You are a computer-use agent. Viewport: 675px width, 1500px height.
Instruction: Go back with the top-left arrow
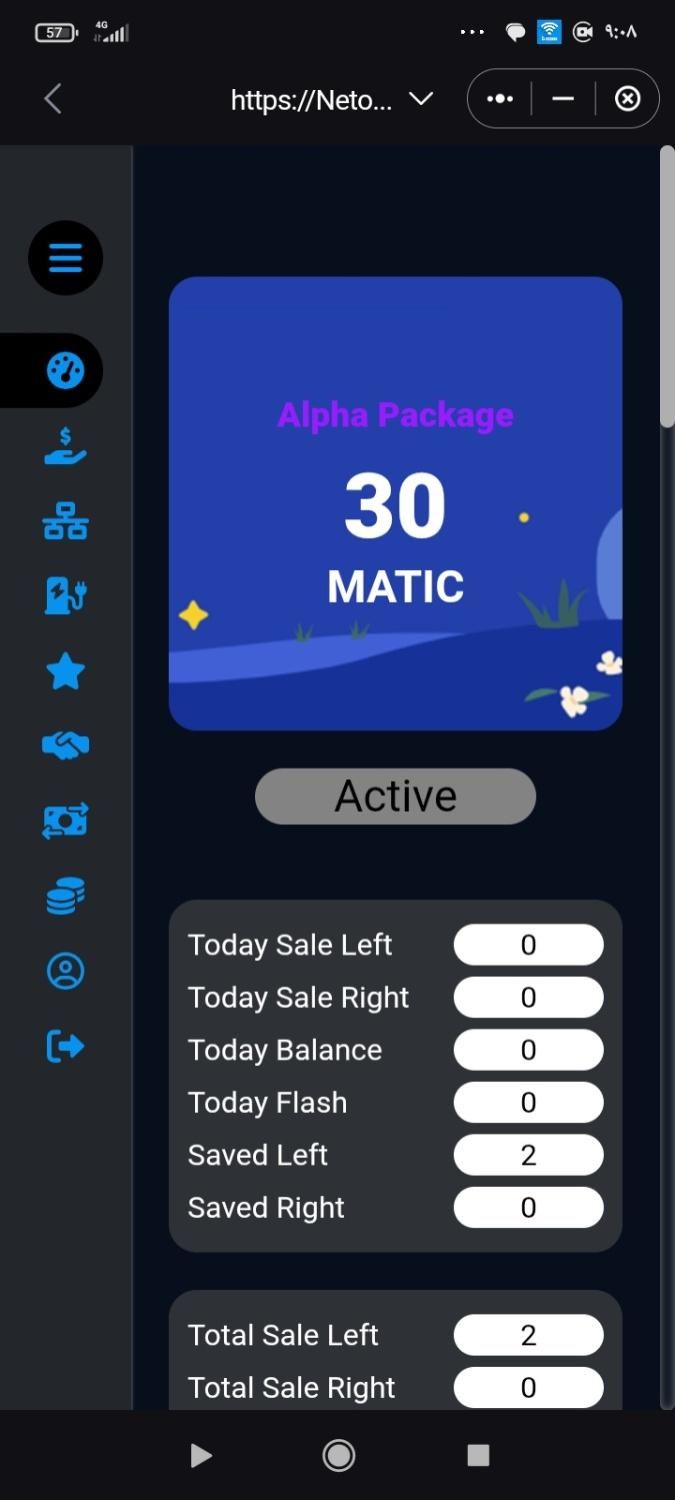coord(53,99)
